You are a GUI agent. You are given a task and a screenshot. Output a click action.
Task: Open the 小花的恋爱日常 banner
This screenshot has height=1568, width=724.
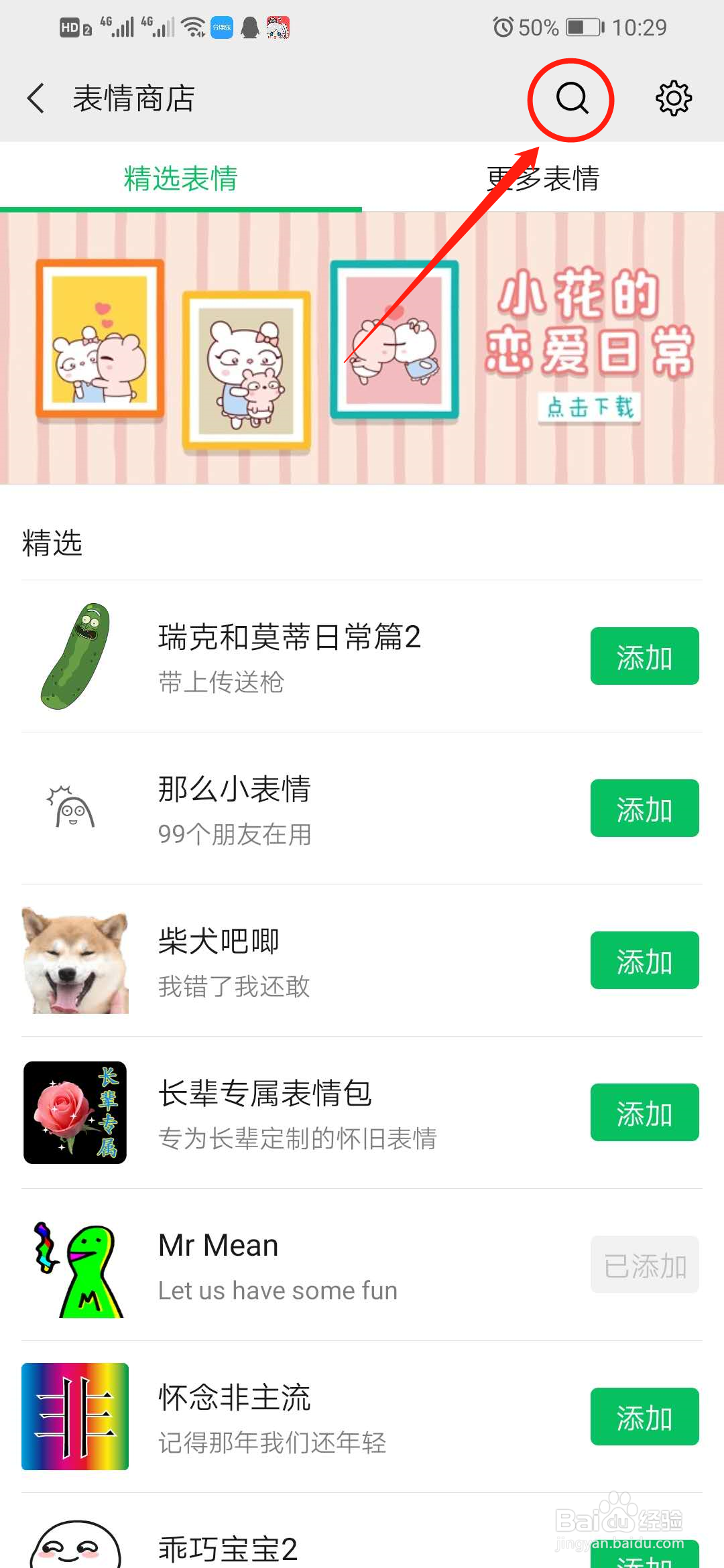point(362,348)
